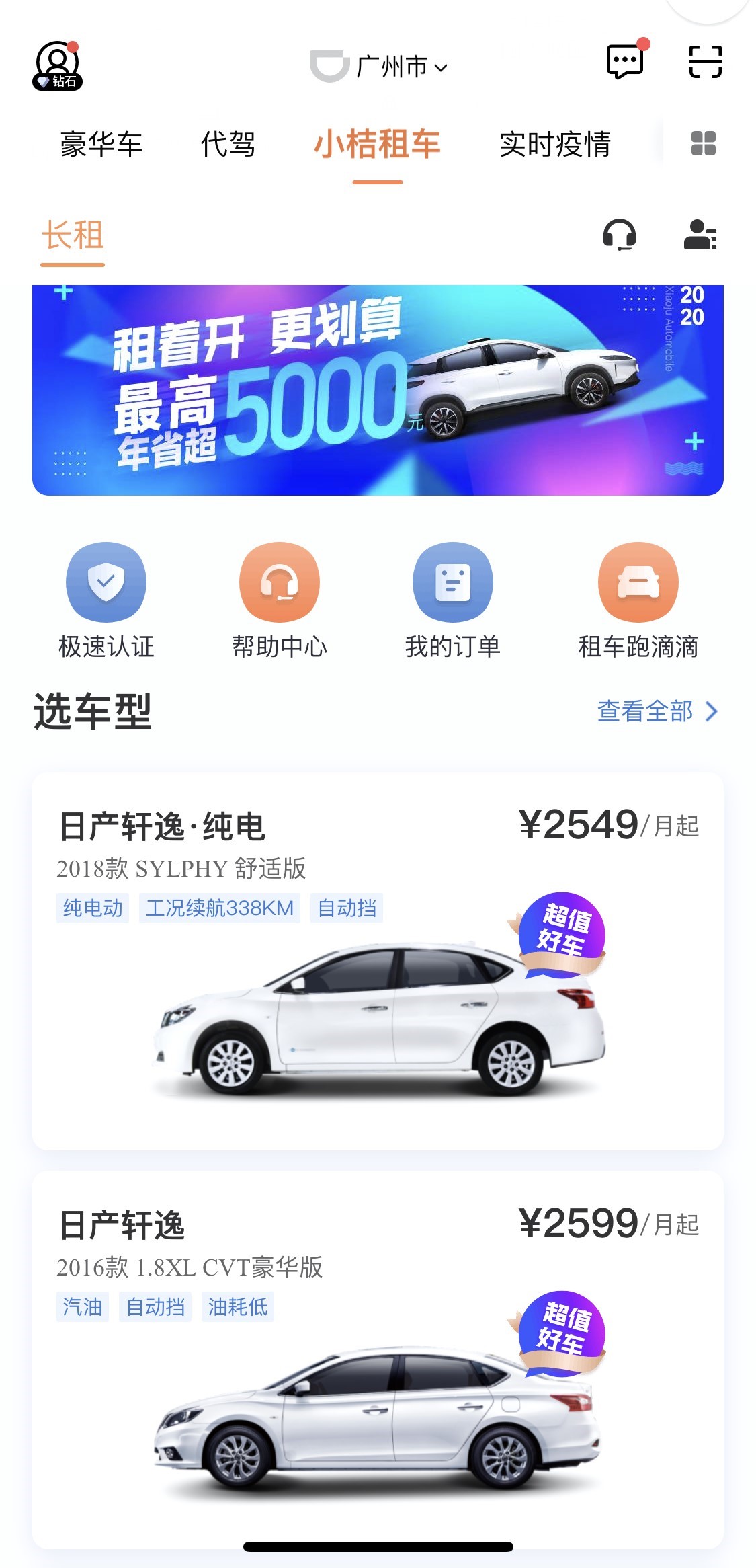This screenshot has width=756, height=1568.
Task: Switch to the 实时疫情 tab
Action: 554,145
